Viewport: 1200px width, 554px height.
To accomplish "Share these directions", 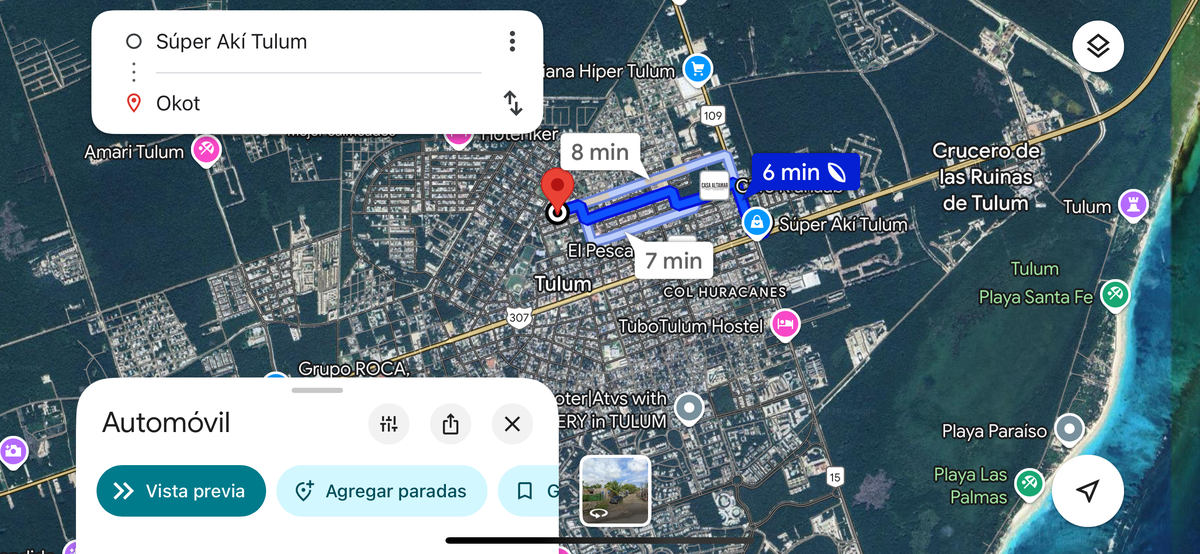I will pyautogui.click(x=450, y=424).
